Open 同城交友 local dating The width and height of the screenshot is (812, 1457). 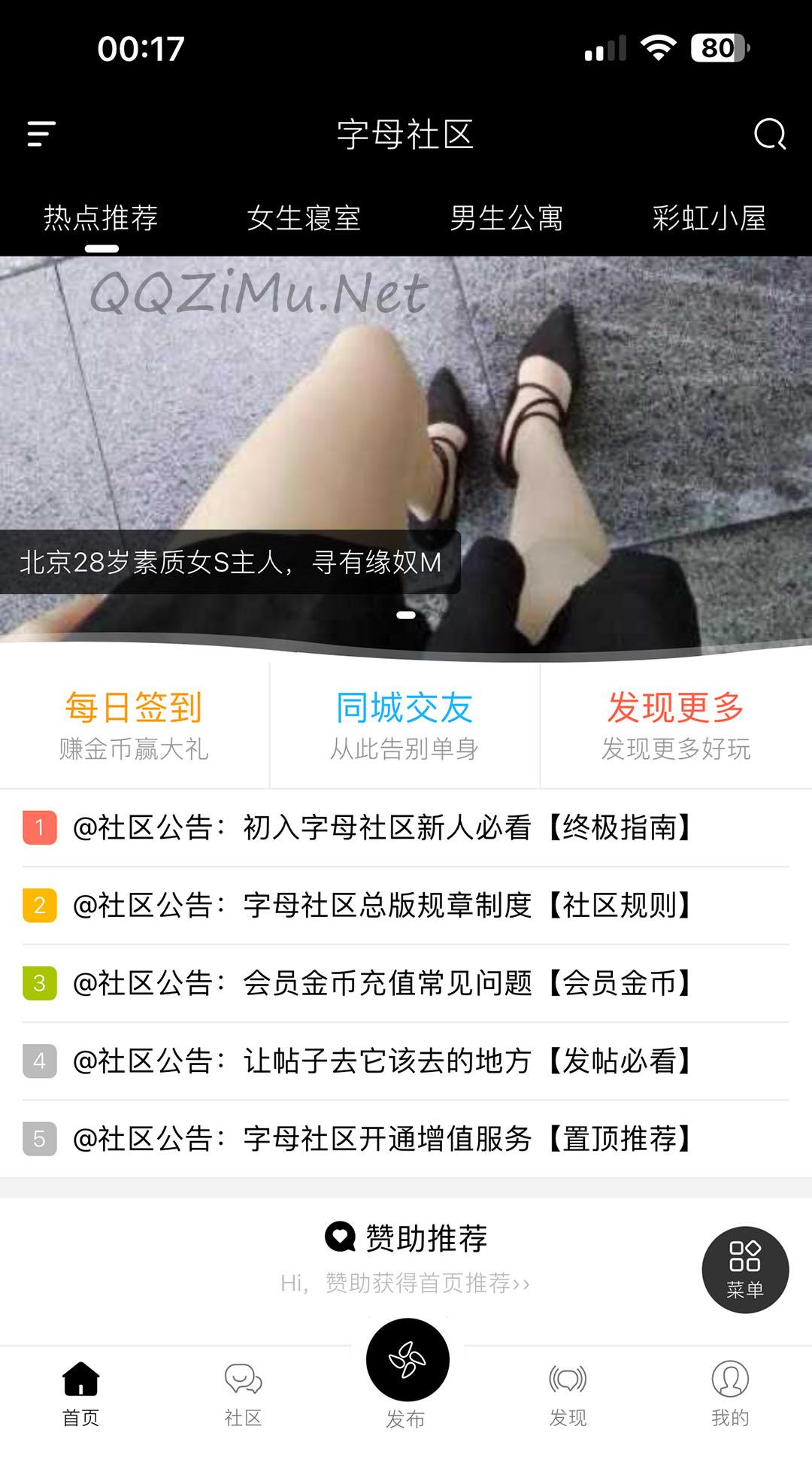pyautogui.click(x=405, y=722)
